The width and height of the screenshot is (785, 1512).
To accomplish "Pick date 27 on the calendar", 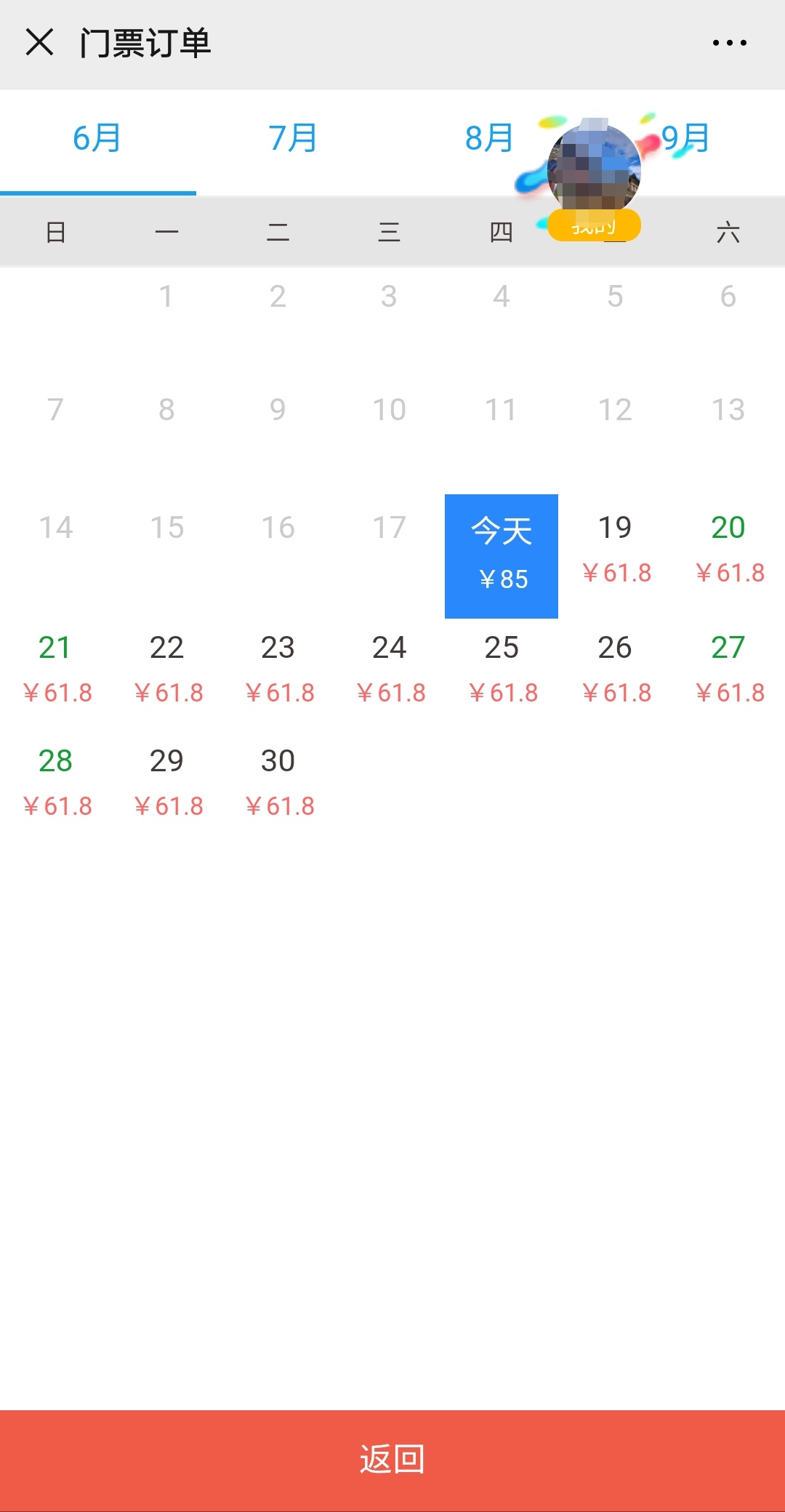I will click(728, 669).
